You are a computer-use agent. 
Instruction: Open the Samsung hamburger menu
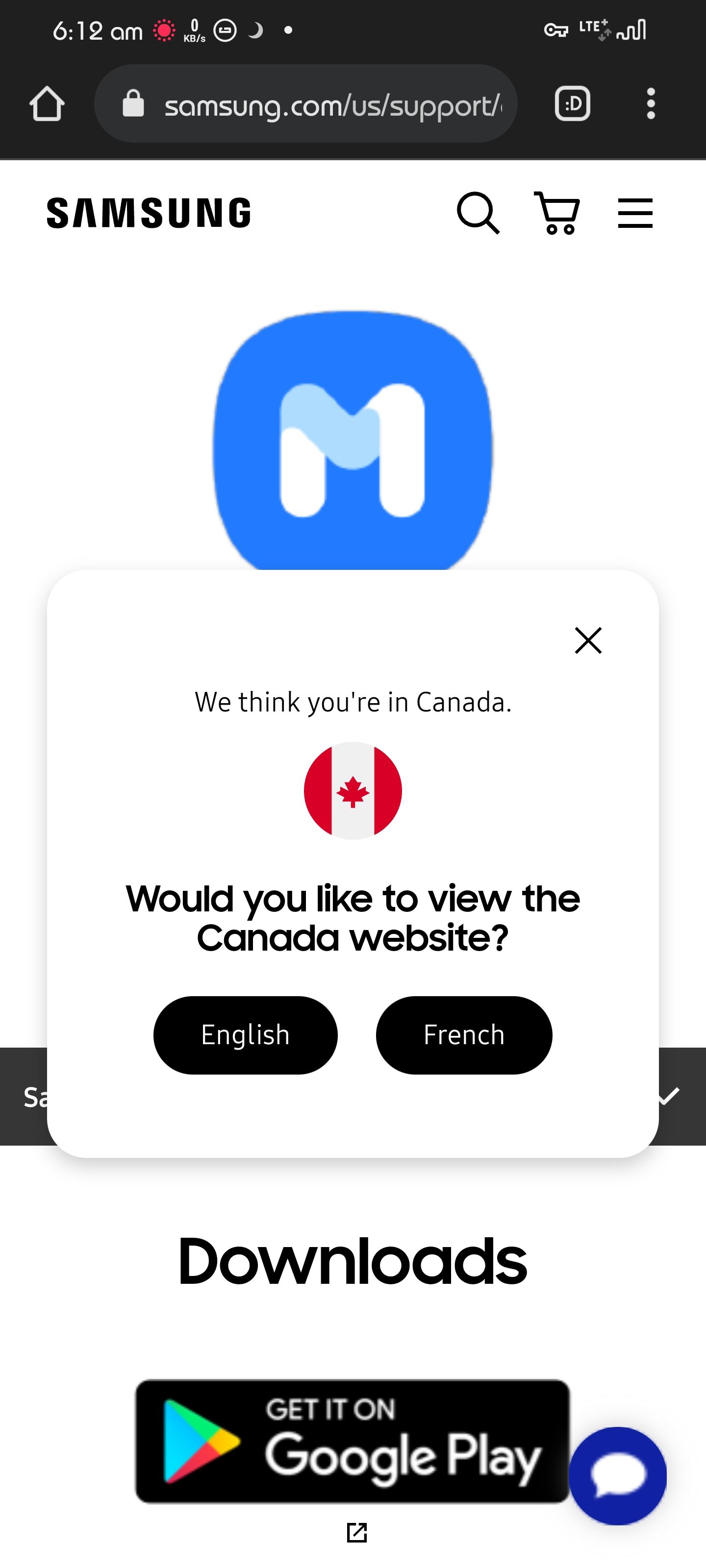635,213
